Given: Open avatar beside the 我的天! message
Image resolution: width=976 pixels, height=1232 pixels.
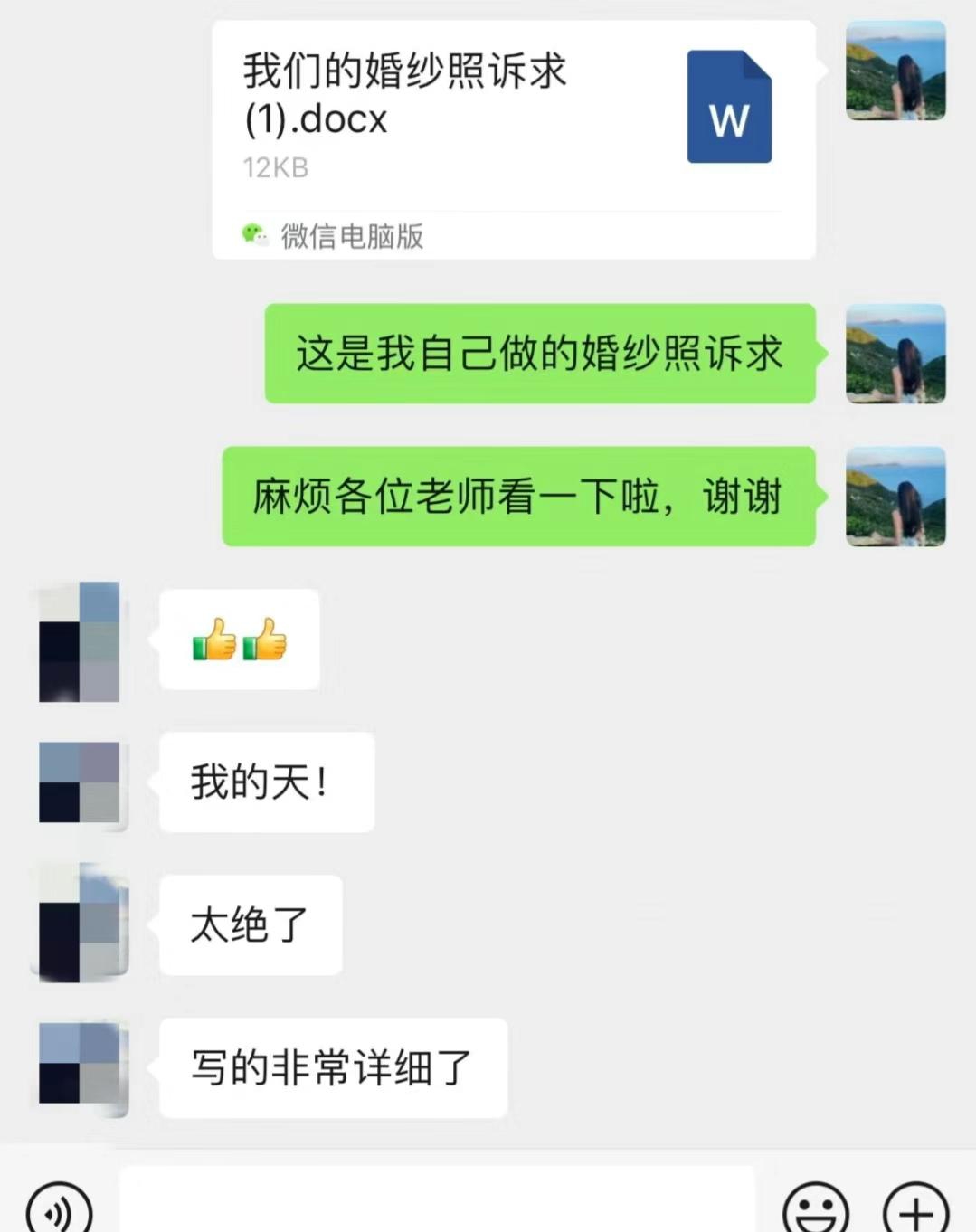Looking at the screenshot, I should click(80, 782).
